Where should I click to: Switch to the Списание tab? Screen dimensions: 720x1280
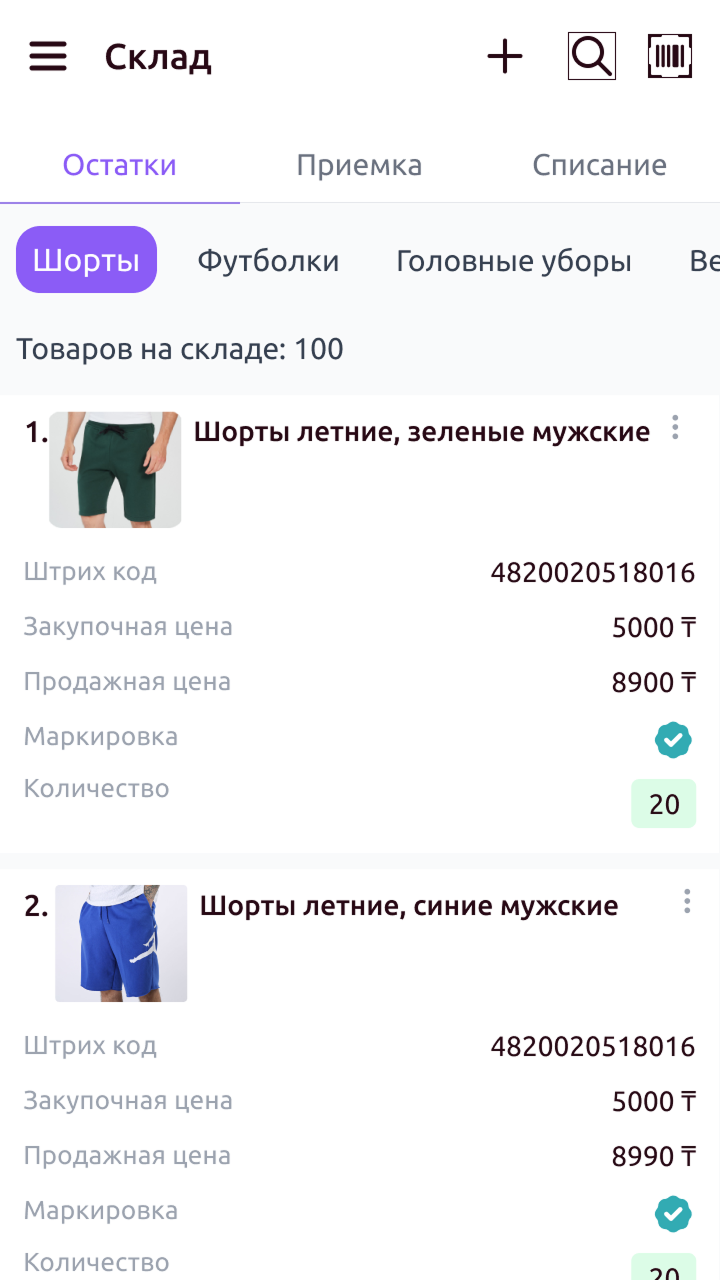pos(599,164)
